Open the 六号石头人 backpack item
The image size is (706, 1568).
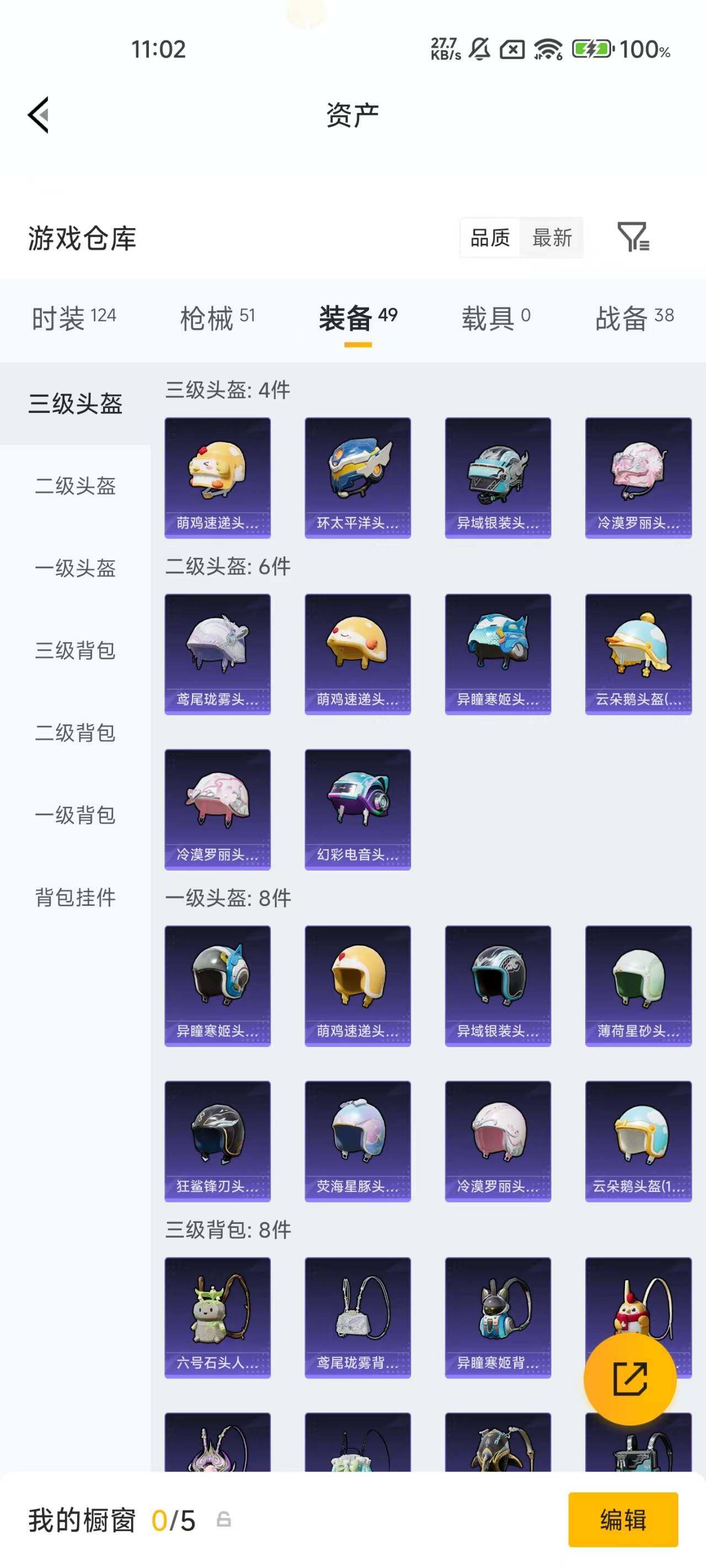217,1318
